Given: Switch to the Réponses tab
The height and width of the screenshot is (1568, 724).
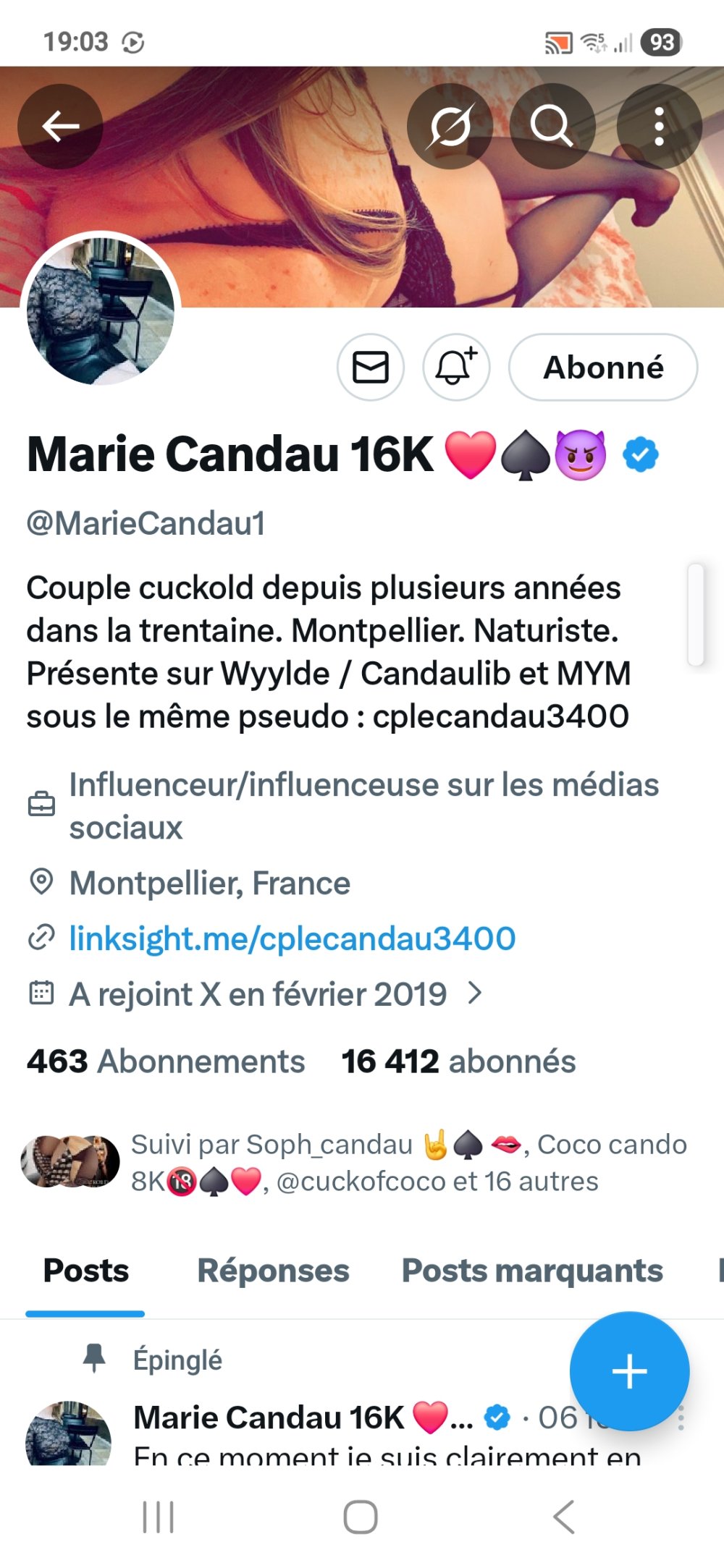Looking at the screenshot, I should pyautogui.click(x=273, y=1271).
